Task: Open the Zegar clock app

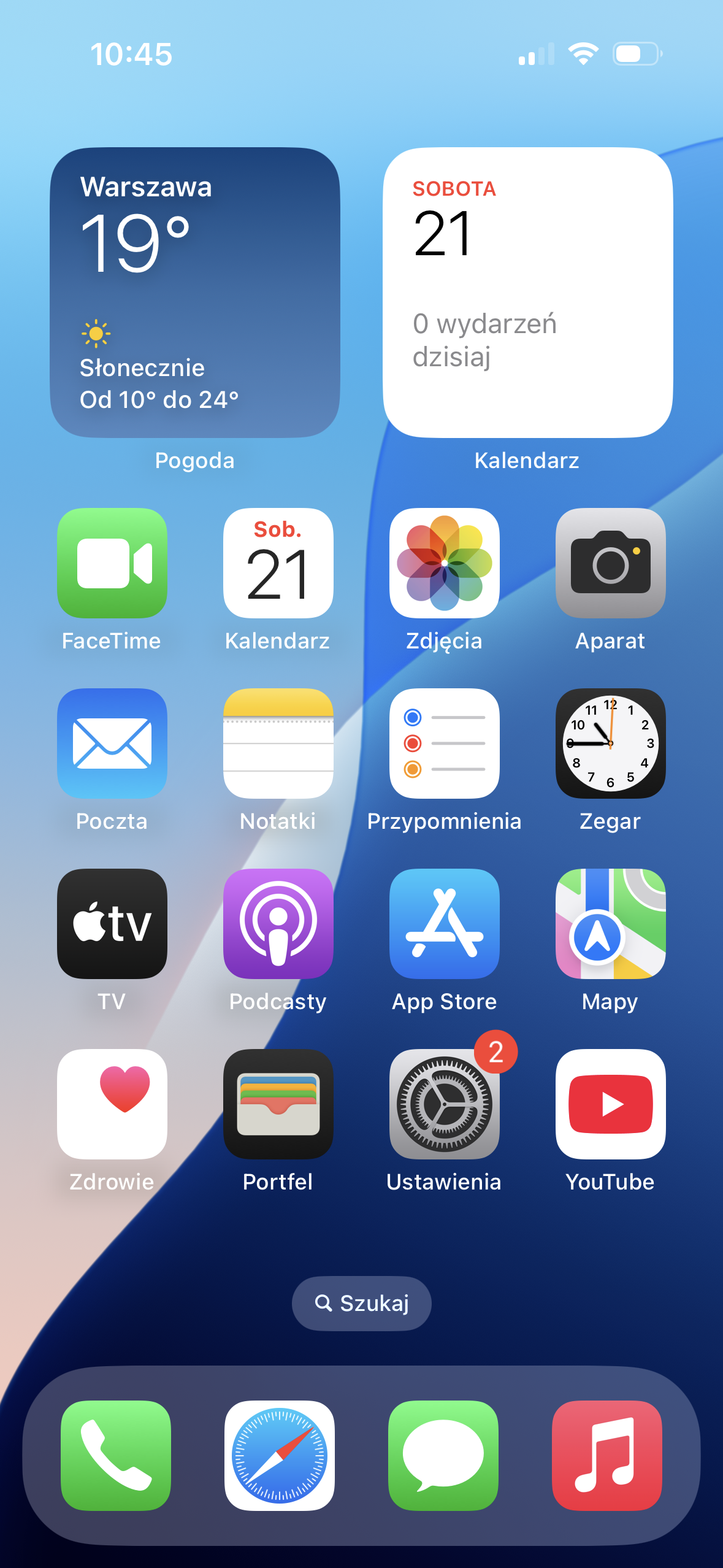Action: pyautogui.click(x=611, y=743)
